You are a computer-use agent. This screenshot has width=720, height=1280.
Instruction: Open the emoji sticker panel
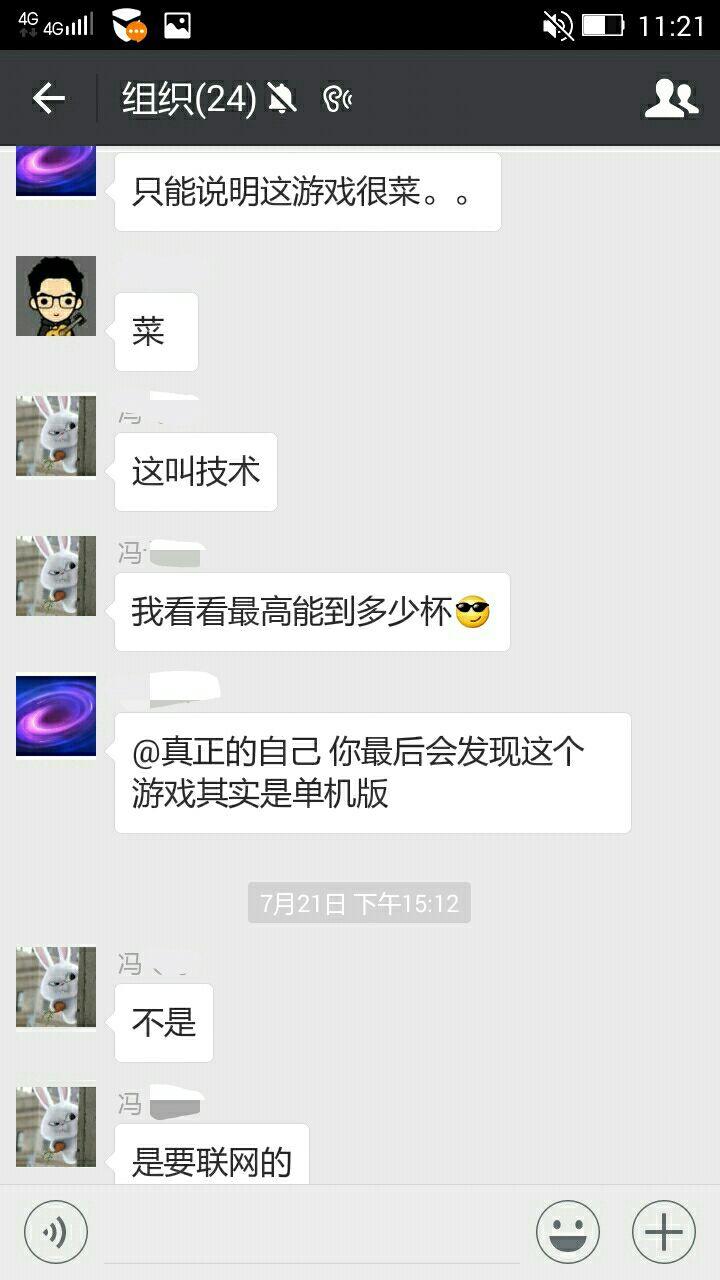click(x=567, y=1233)
